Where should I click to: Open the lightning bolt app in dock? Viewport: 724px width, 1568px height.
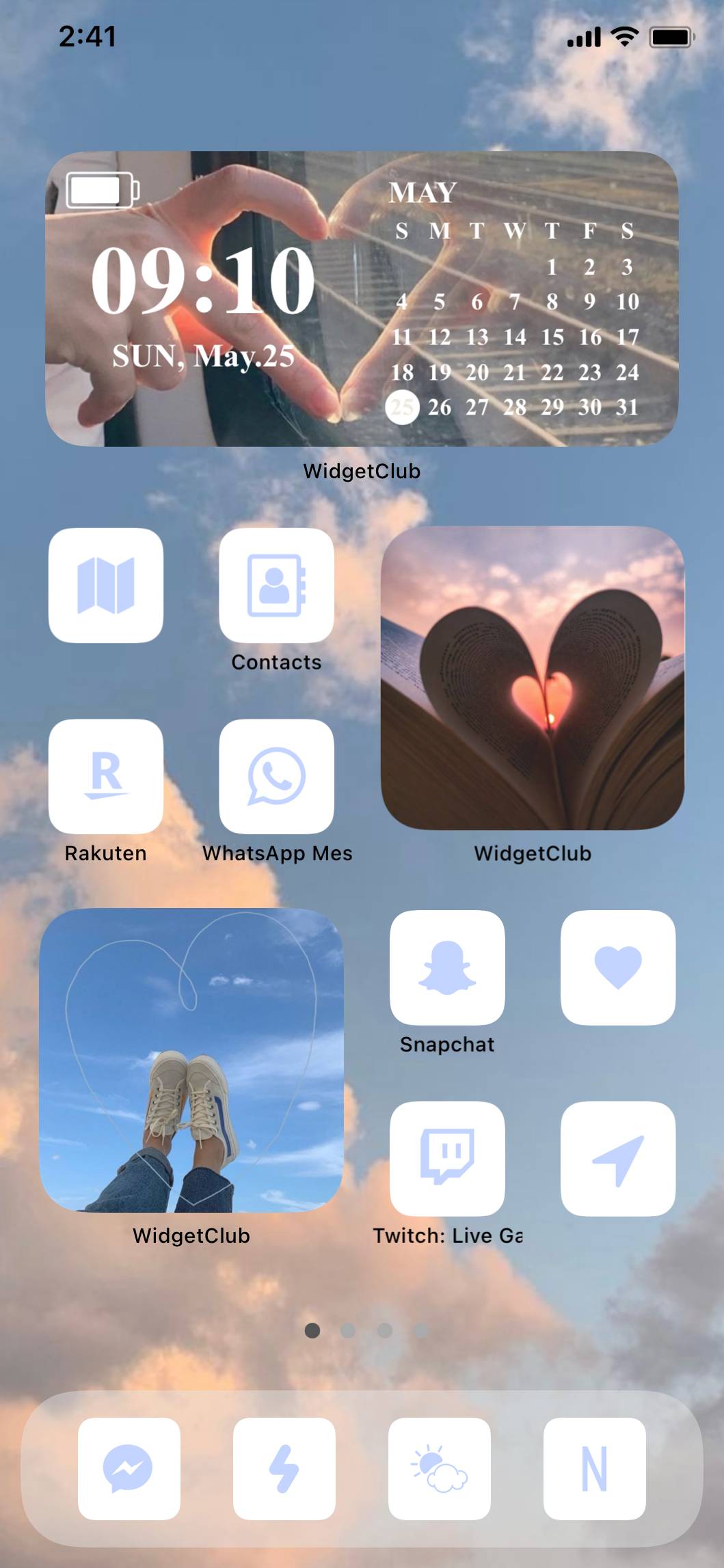coord(284,1468)
